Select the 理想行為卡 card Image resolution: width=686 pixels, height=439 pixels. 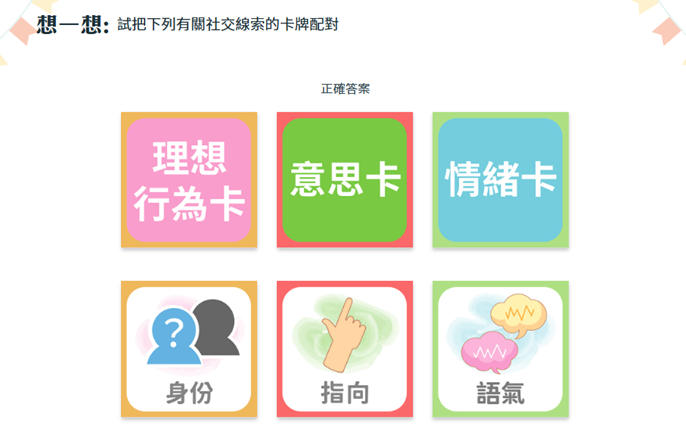click(x=189, y=180)
